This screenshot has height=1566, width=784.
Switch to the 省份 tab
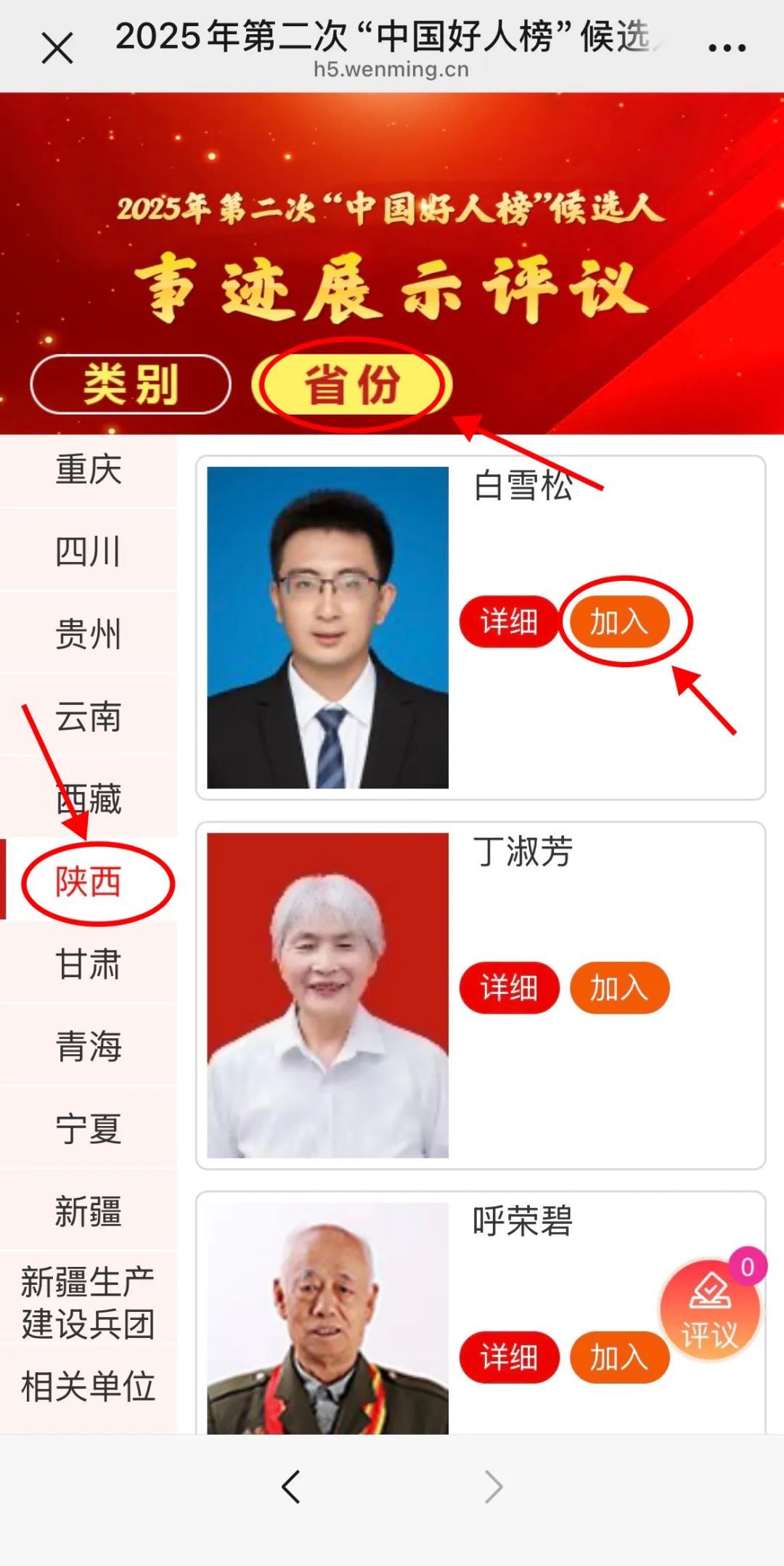tap(352, 384)
